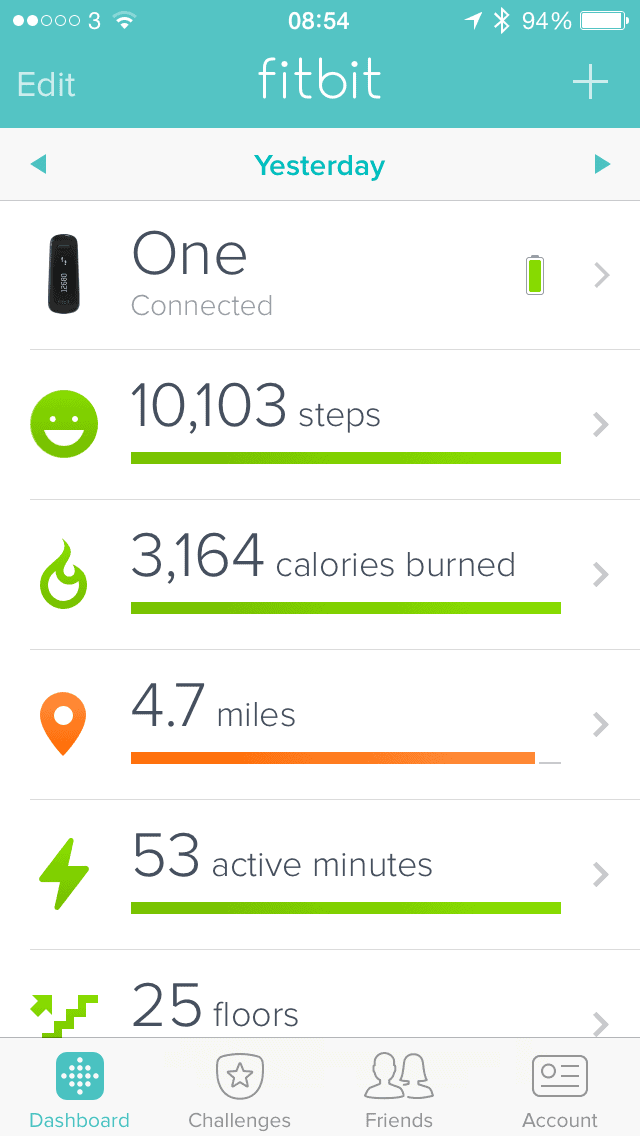Select the Dashboard tab

(80, 1089)
